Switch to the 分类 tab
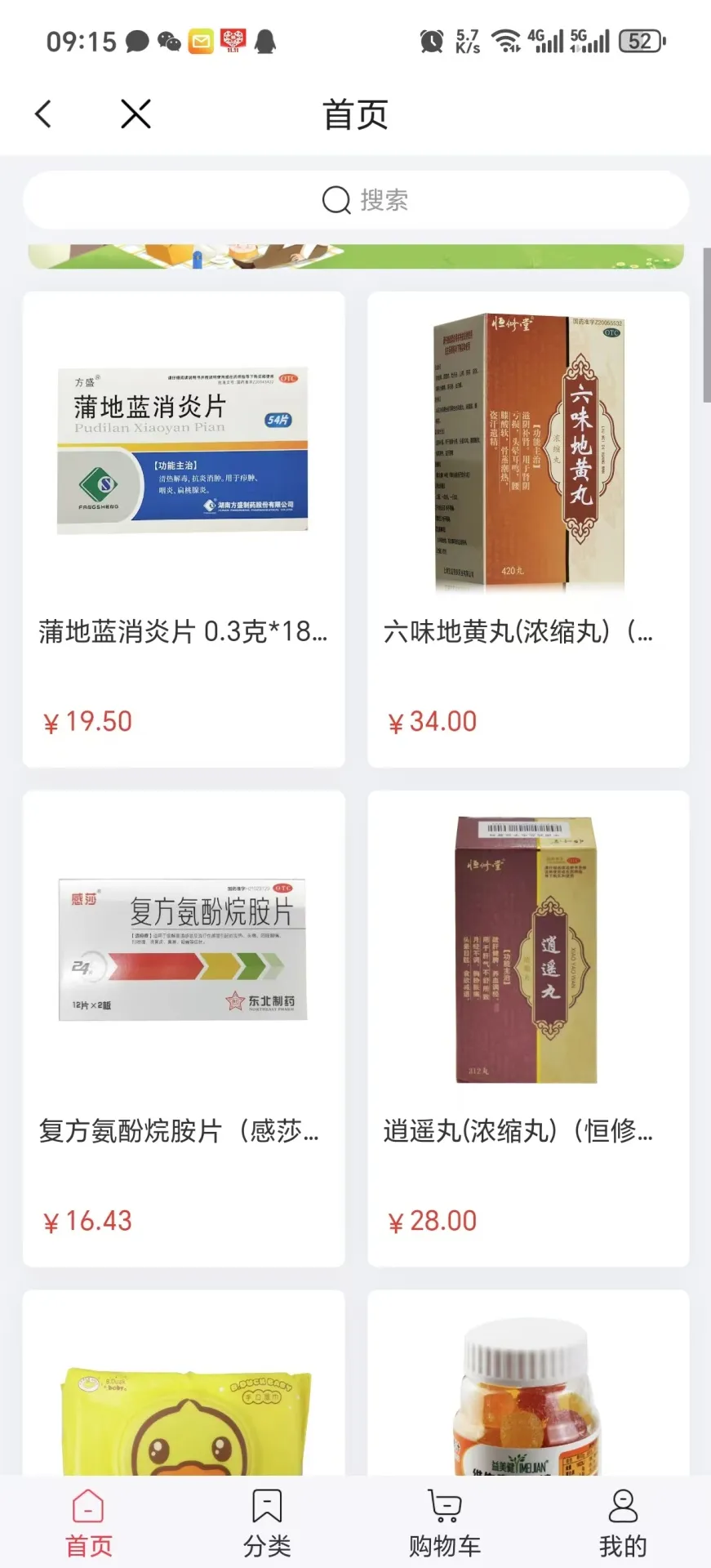Screen dimensions: 711x1568 point(267,1524)
